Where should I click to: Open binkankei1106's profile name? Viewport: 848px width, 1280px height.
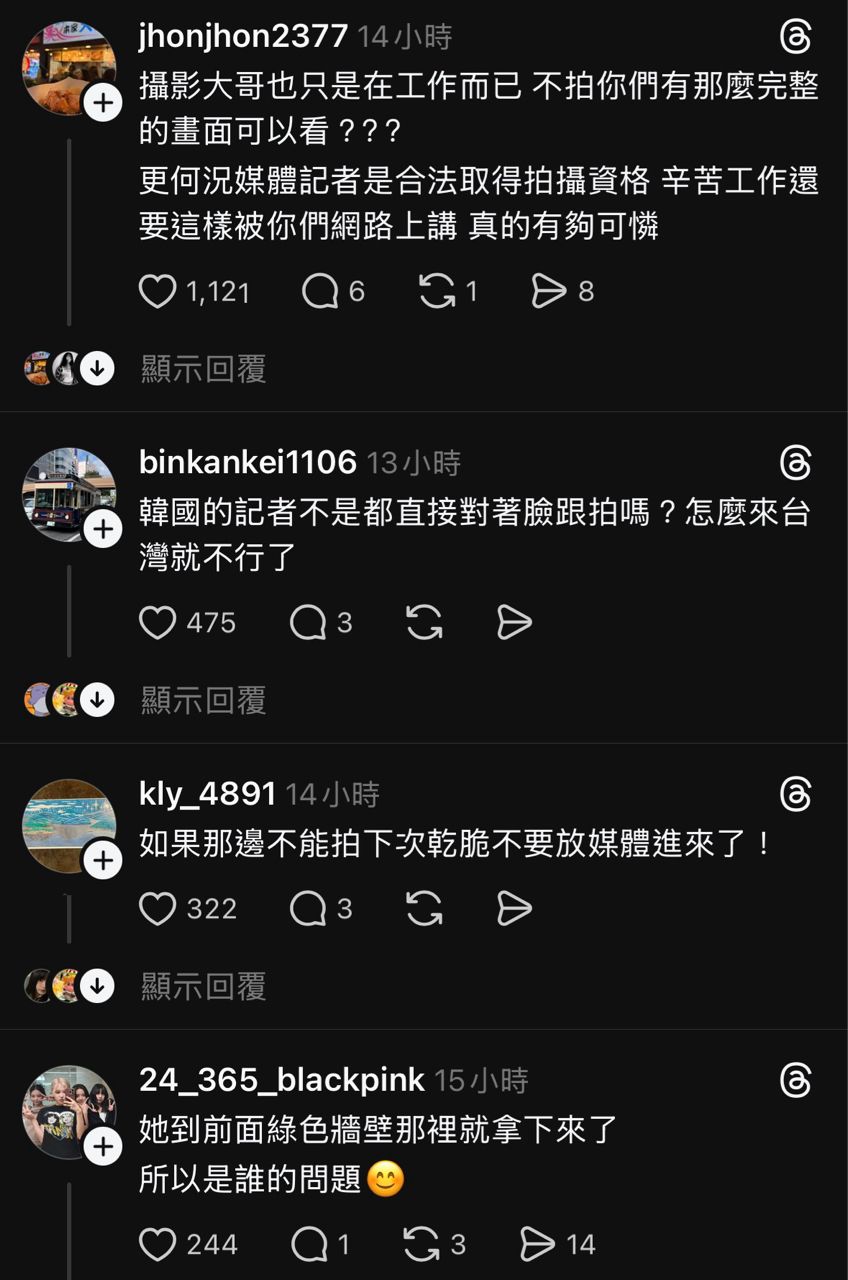click(248, 462)
